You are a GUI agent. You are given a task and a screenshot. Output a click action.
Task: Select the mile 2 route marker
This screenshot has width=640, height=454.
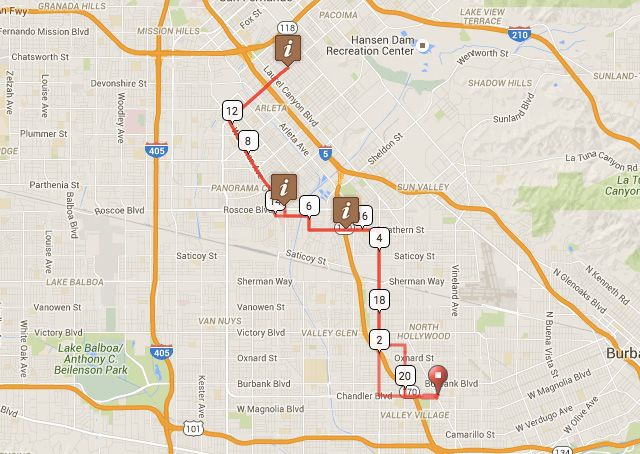point(378,339)
